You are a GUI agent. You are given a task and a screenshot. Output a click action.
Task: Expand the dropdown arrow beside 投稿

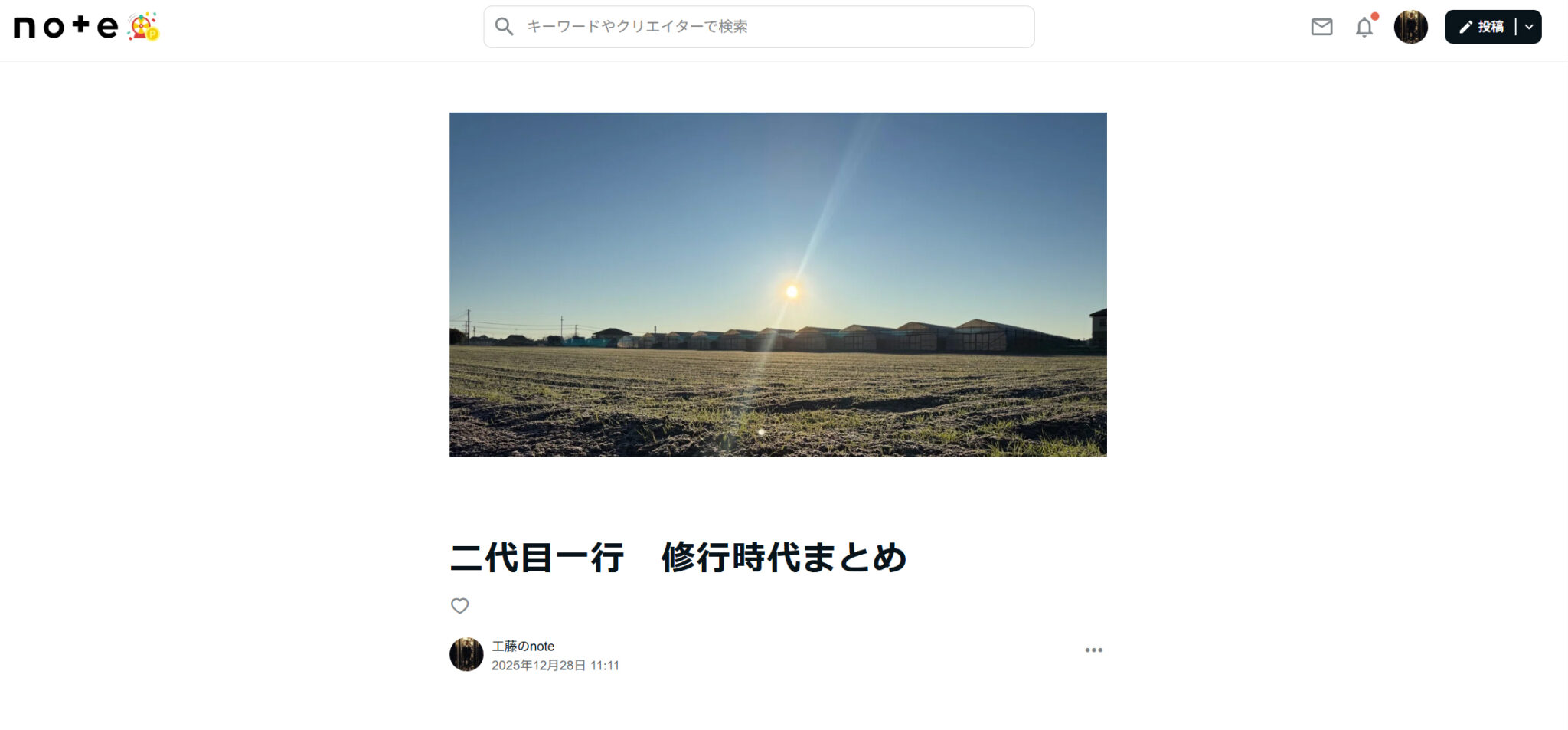click(x=1529, y=27)
